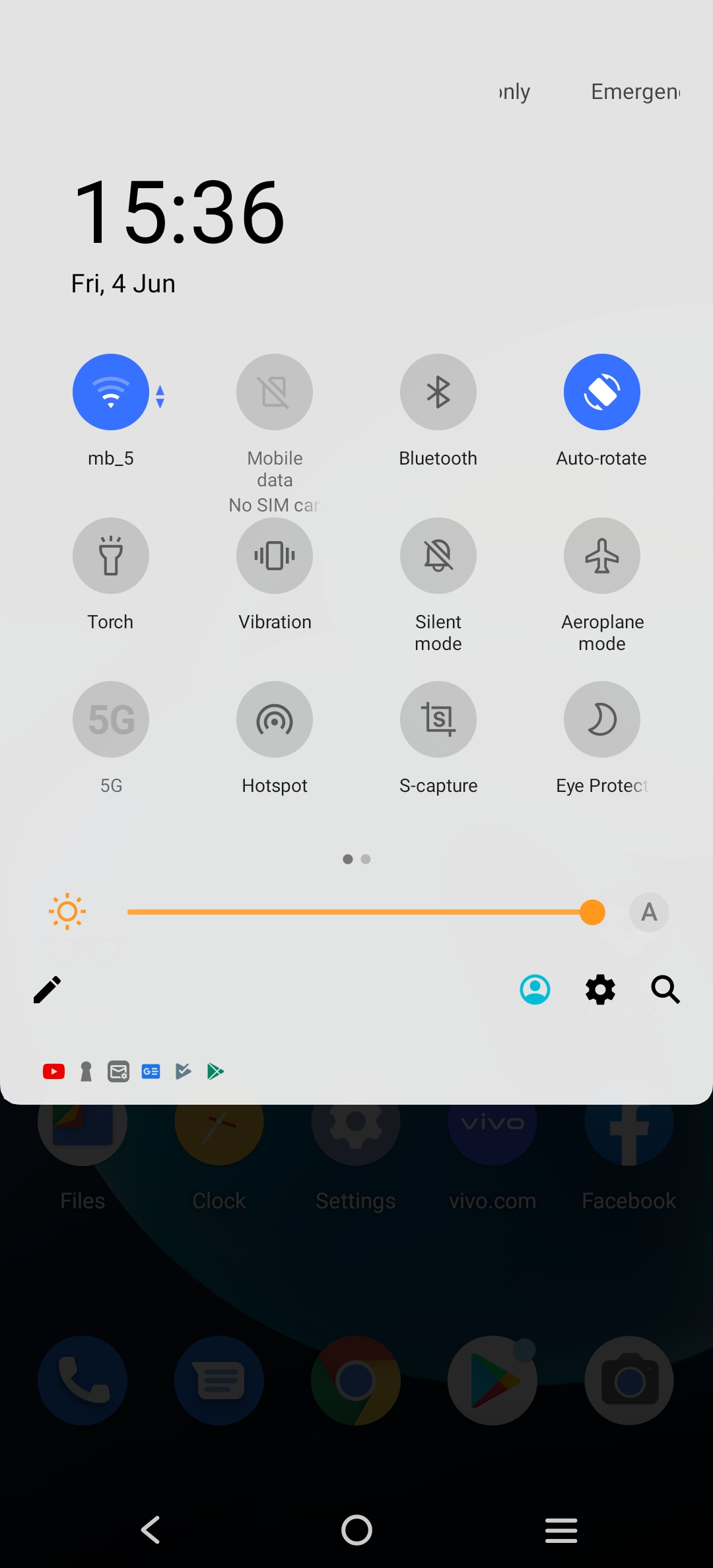The image size is (713, 1568).
Task: Enable Vibration mode
Action: click(x=275, y=556)
